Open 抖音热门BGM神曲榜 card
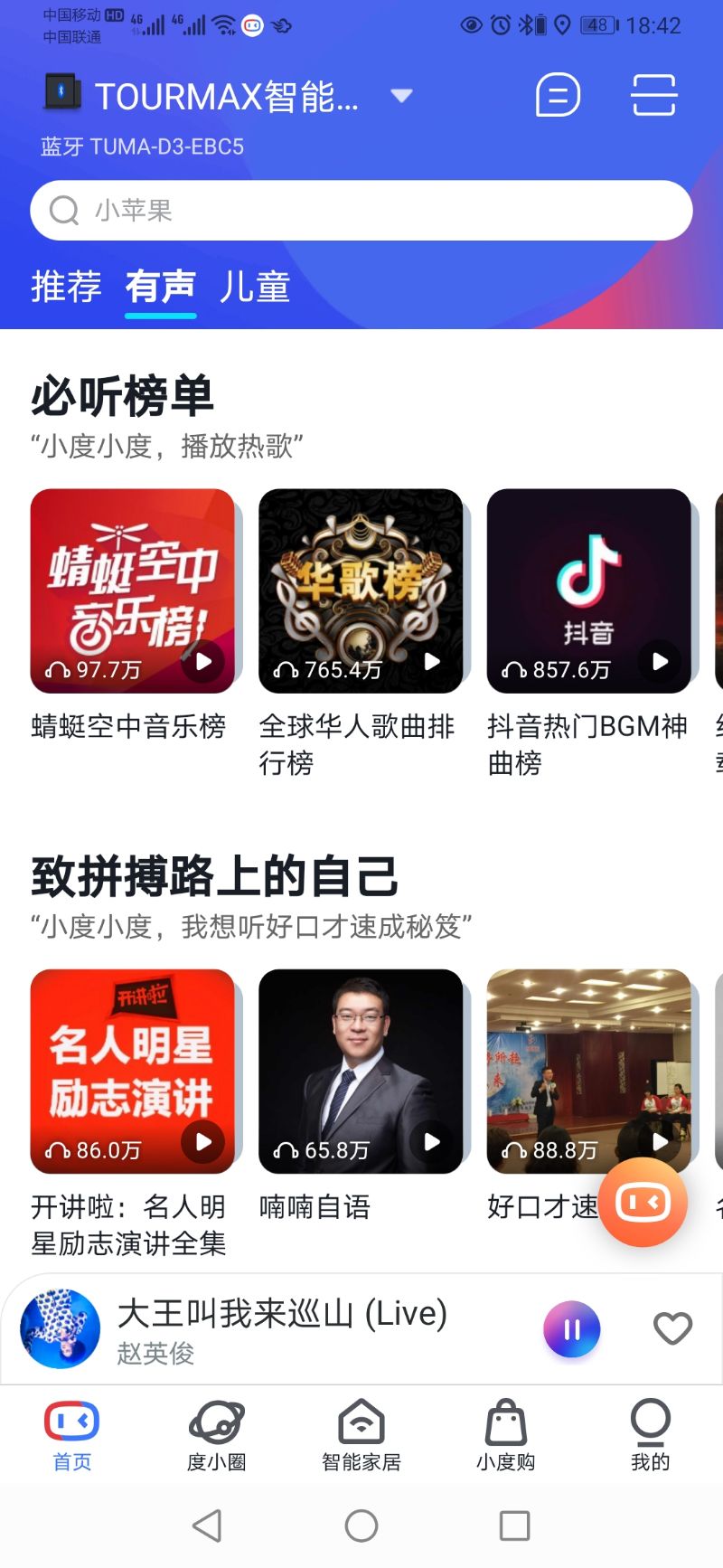 [588, 591]
